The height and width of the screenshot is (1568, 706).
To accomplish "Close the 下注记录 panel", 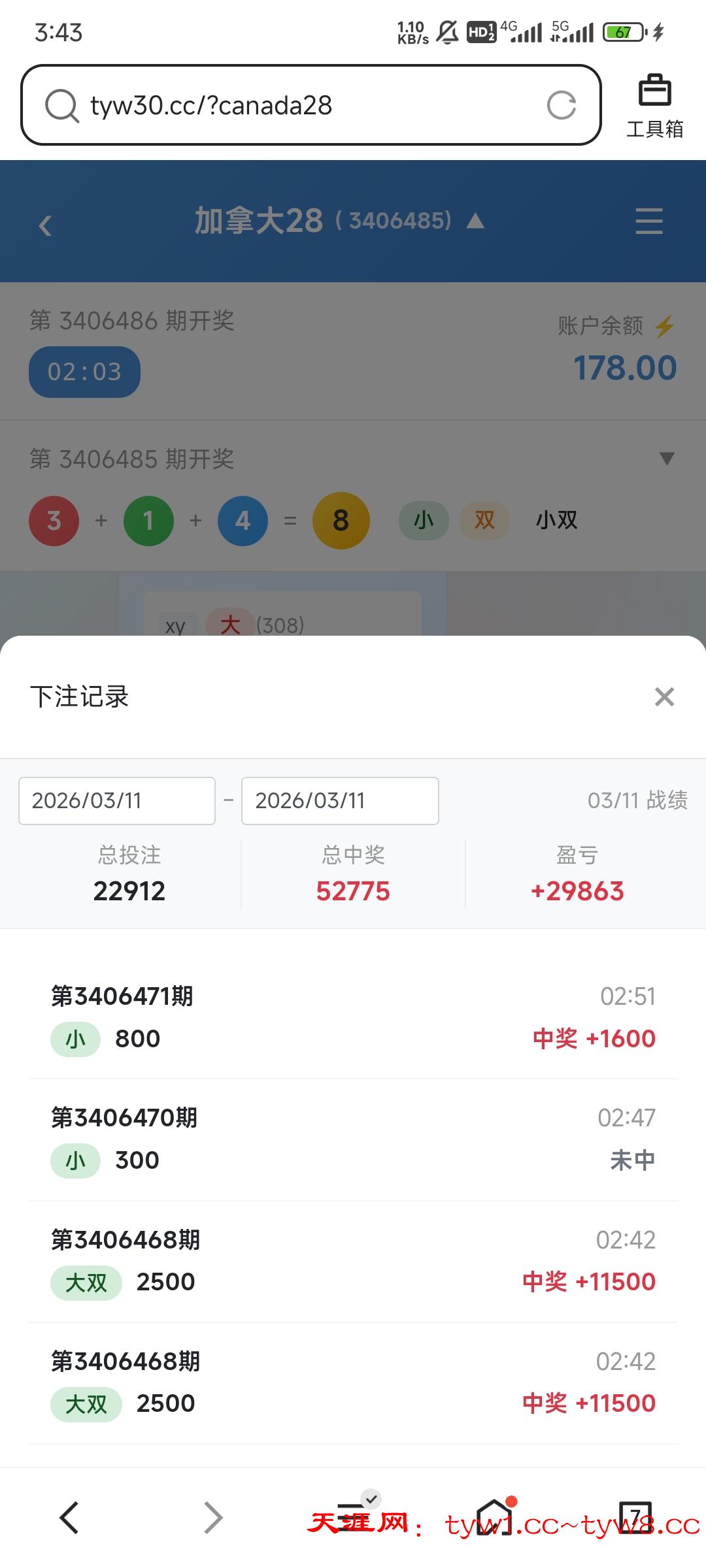I will (x=664, y=697).
